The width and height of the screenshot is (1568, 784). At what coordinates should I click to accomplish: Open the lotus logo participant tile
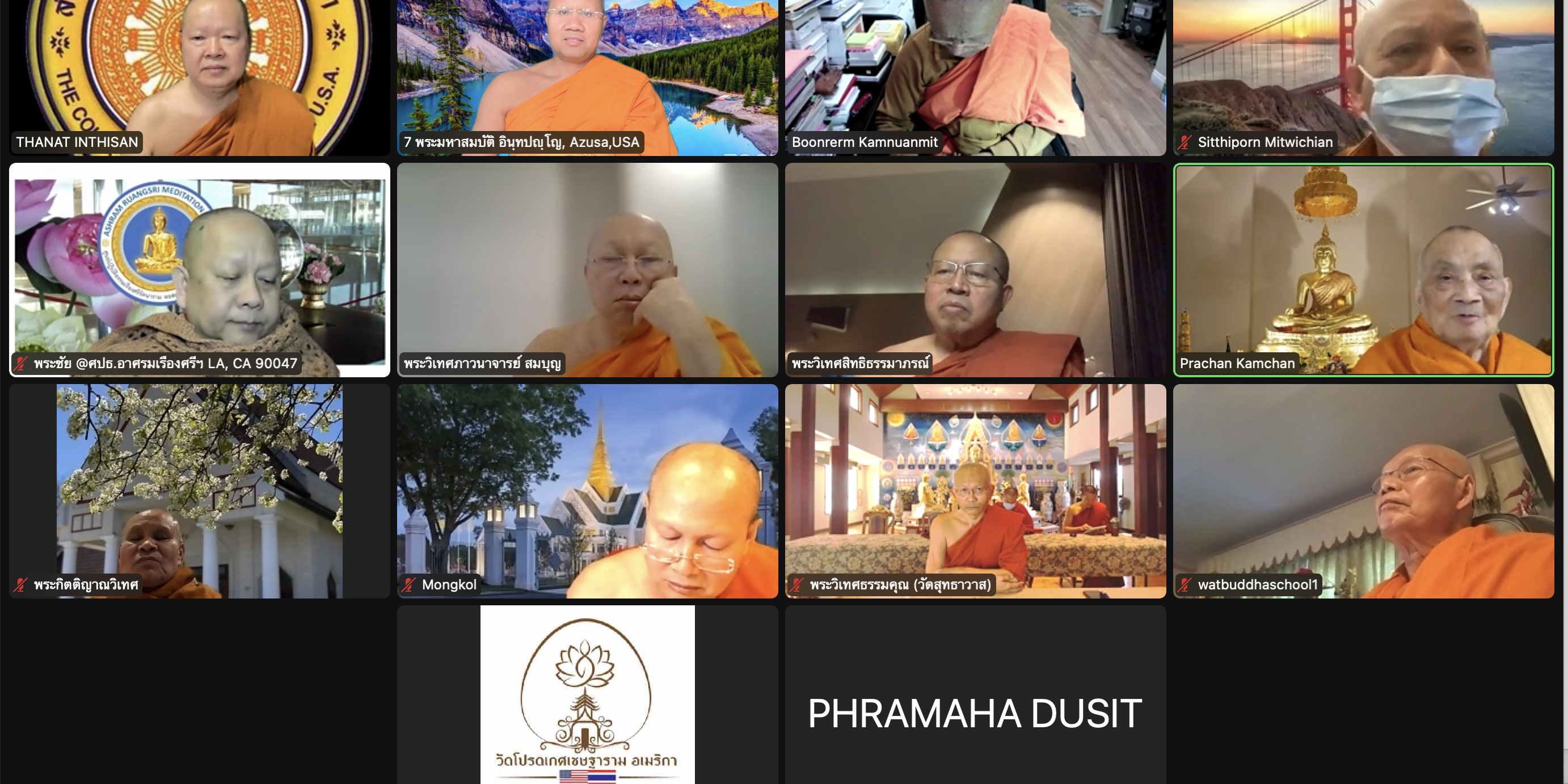[x=587, y=695]
